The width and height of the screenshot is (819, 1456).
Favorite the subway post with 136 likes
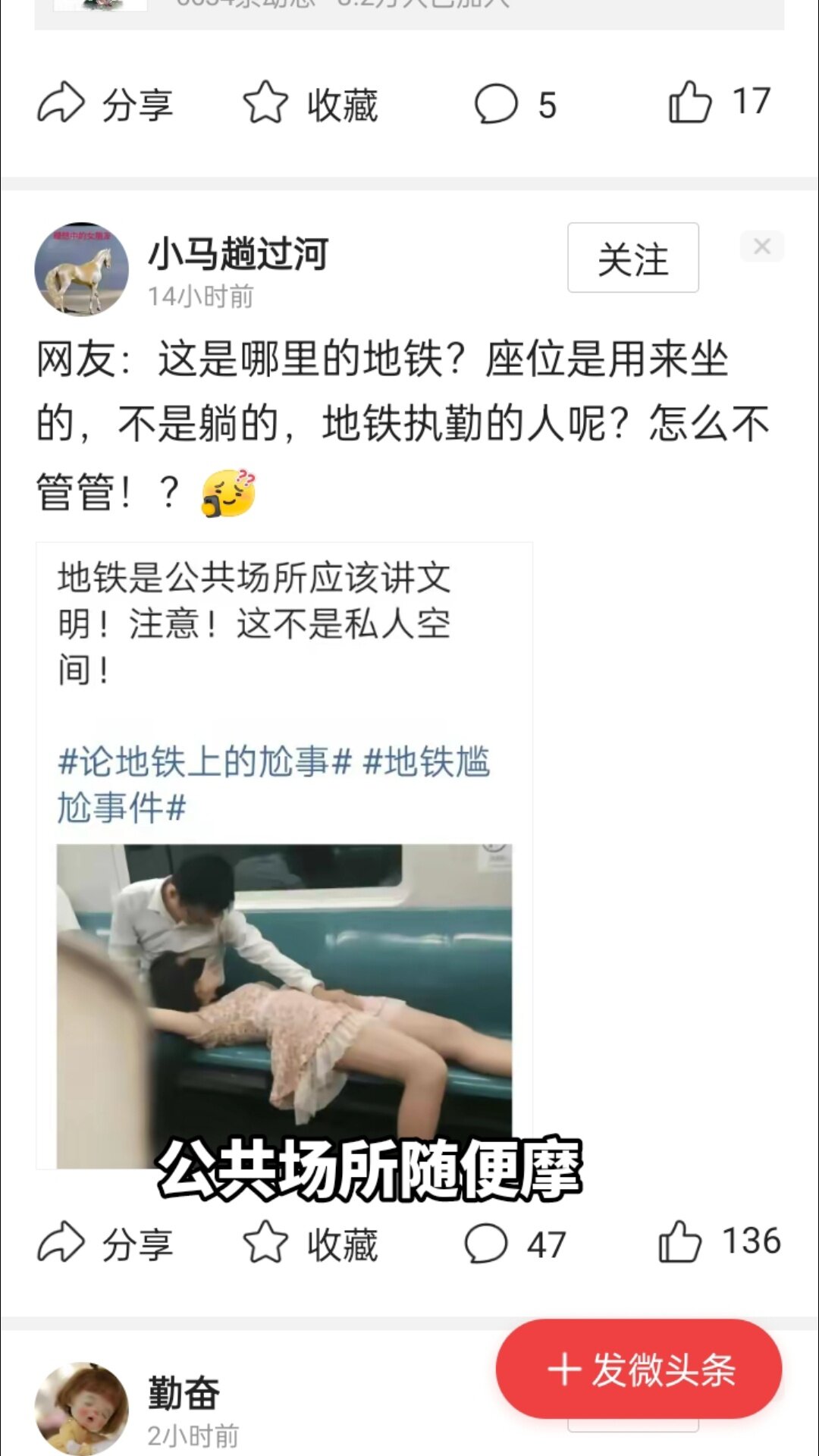click(x=310, y=1244)
